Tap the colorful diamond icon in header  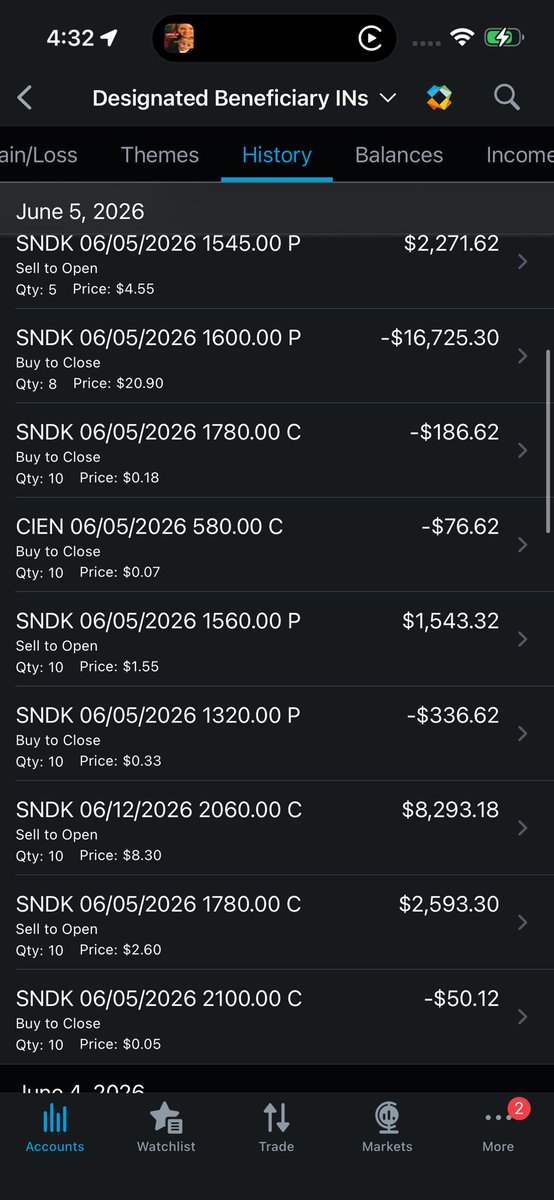pos(438,97)
